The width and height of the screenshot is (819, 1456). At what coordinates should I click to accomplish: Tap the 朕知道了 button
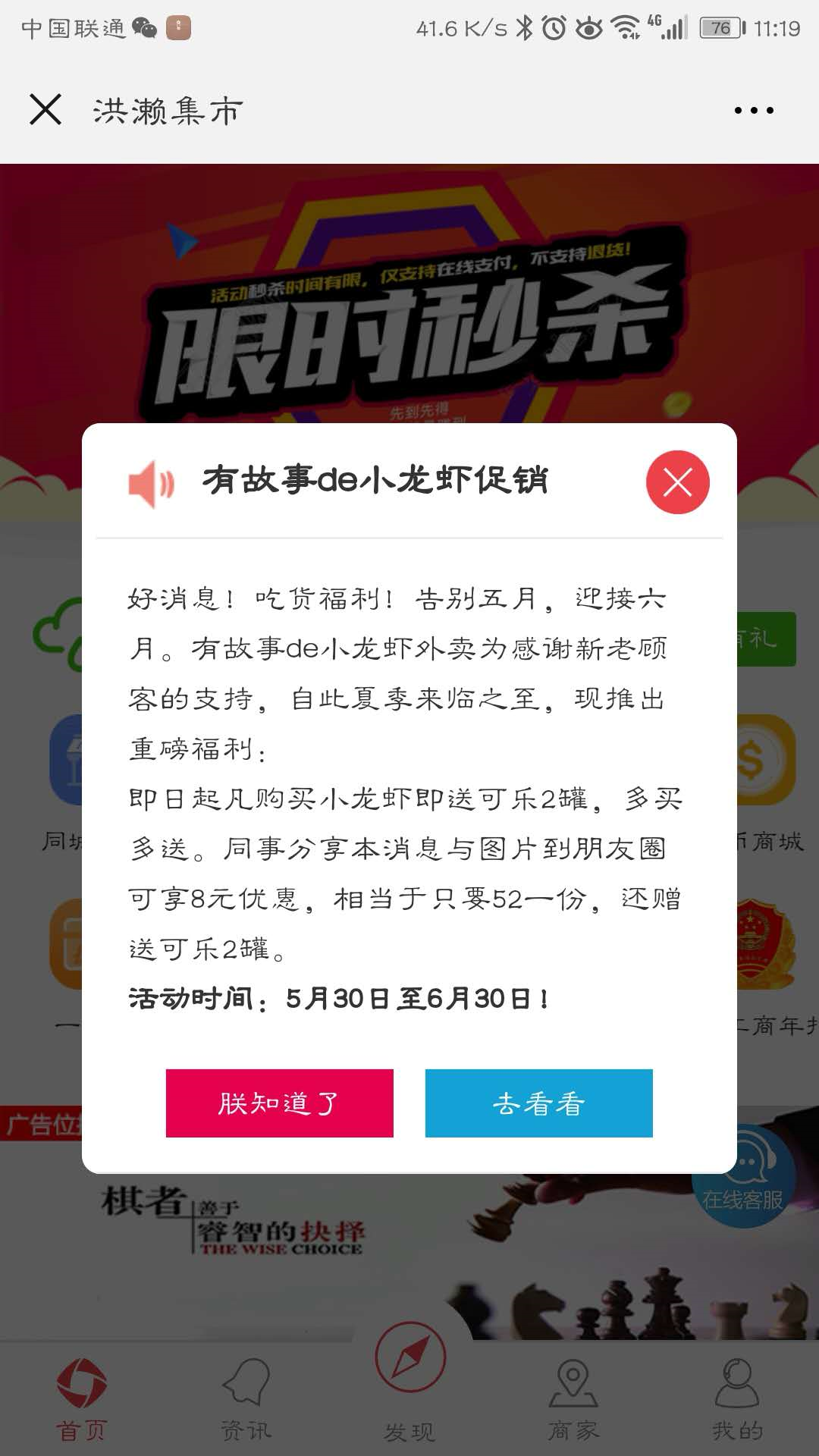click(x=280, y=1103)
